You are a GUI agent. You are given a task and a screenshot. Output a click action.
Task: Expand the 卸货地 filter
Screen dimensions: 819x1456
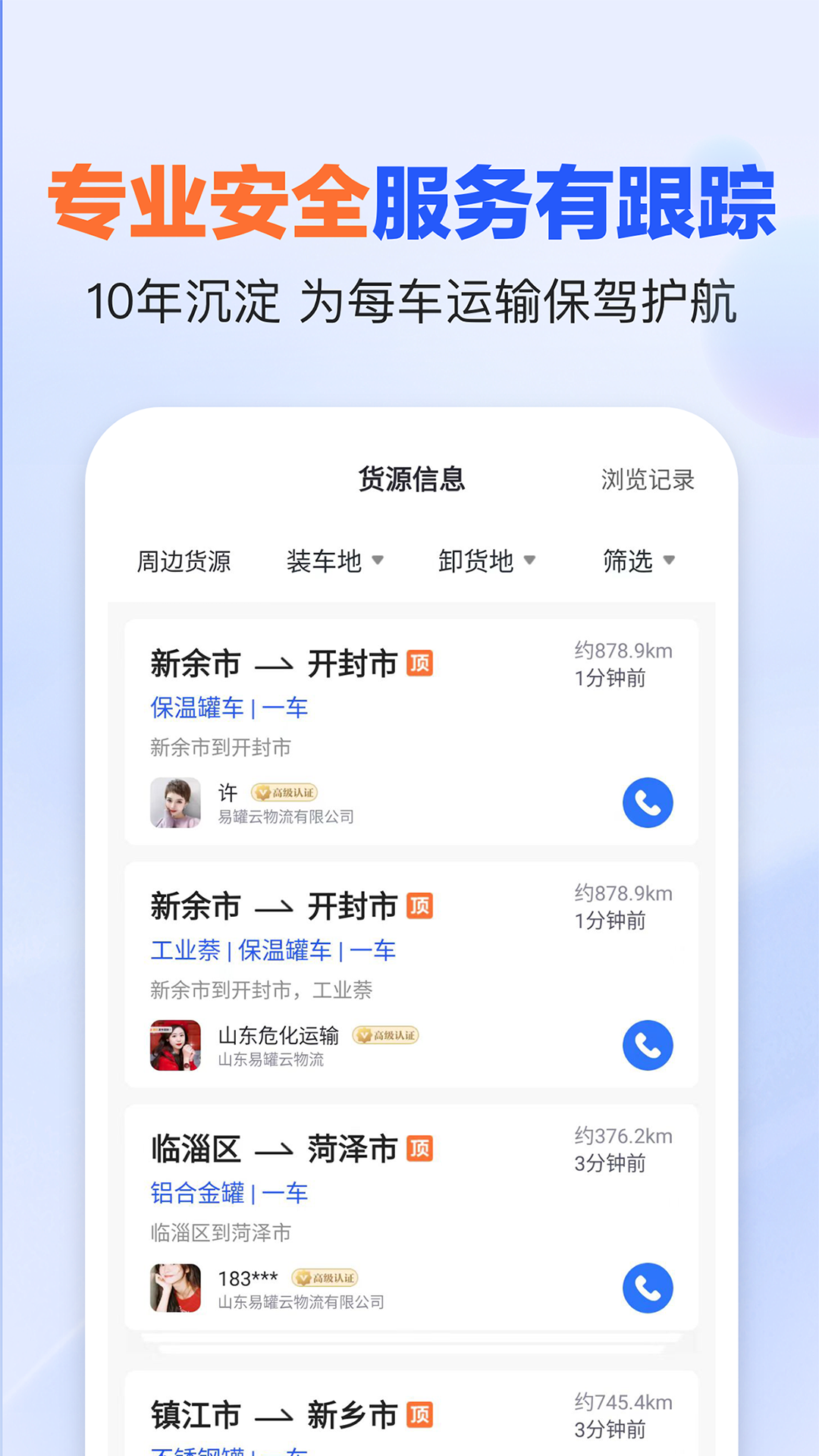pos(488,561)
